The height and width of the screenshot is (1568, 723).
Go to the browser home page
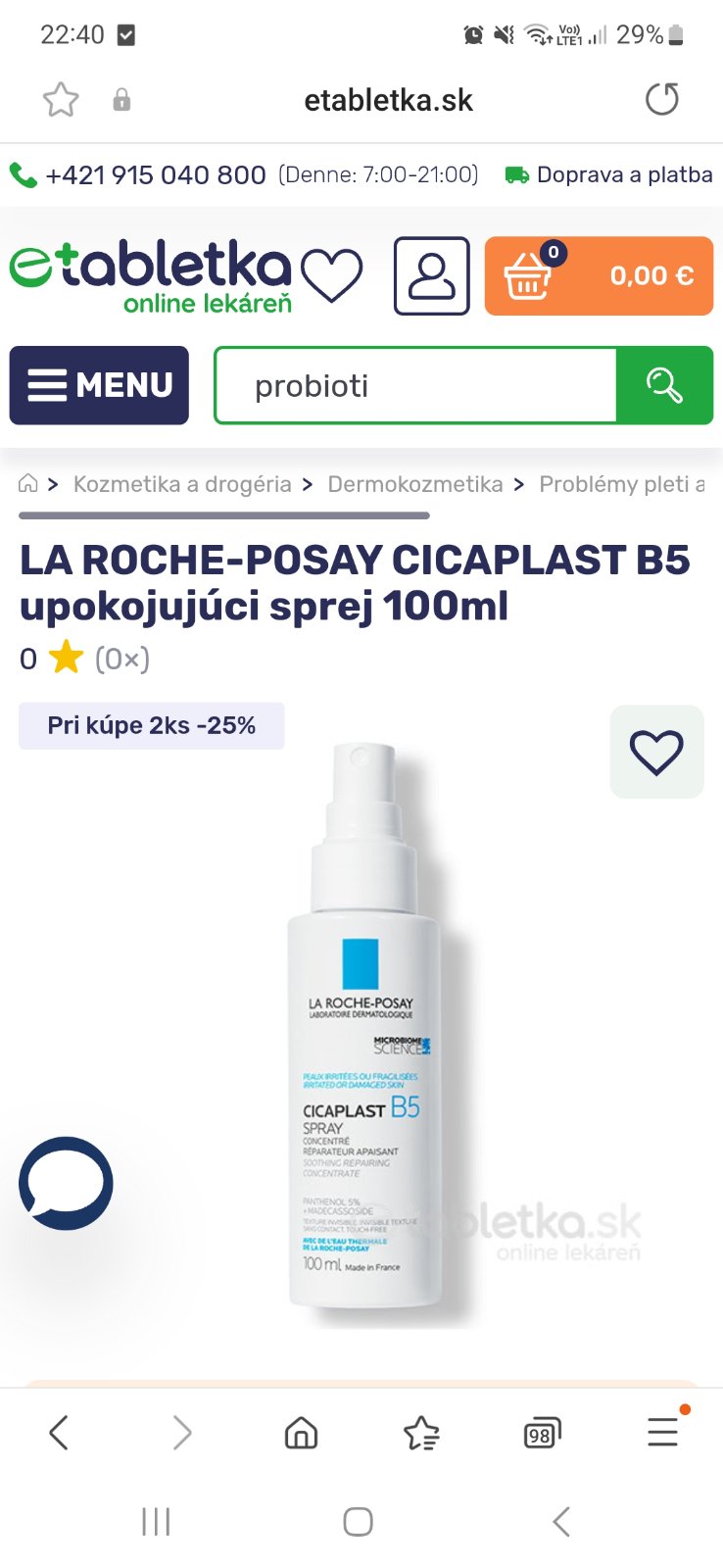(x=301, y=1433)
